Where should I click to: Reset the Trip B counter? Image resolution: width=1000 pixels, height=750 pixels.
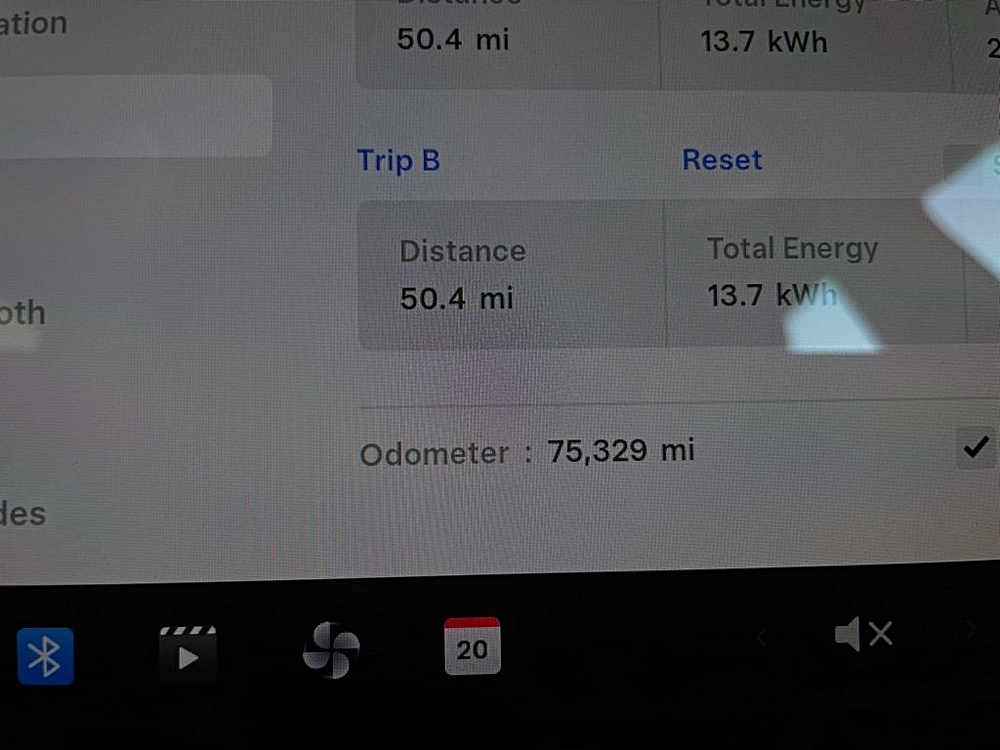tap(721, 160)
